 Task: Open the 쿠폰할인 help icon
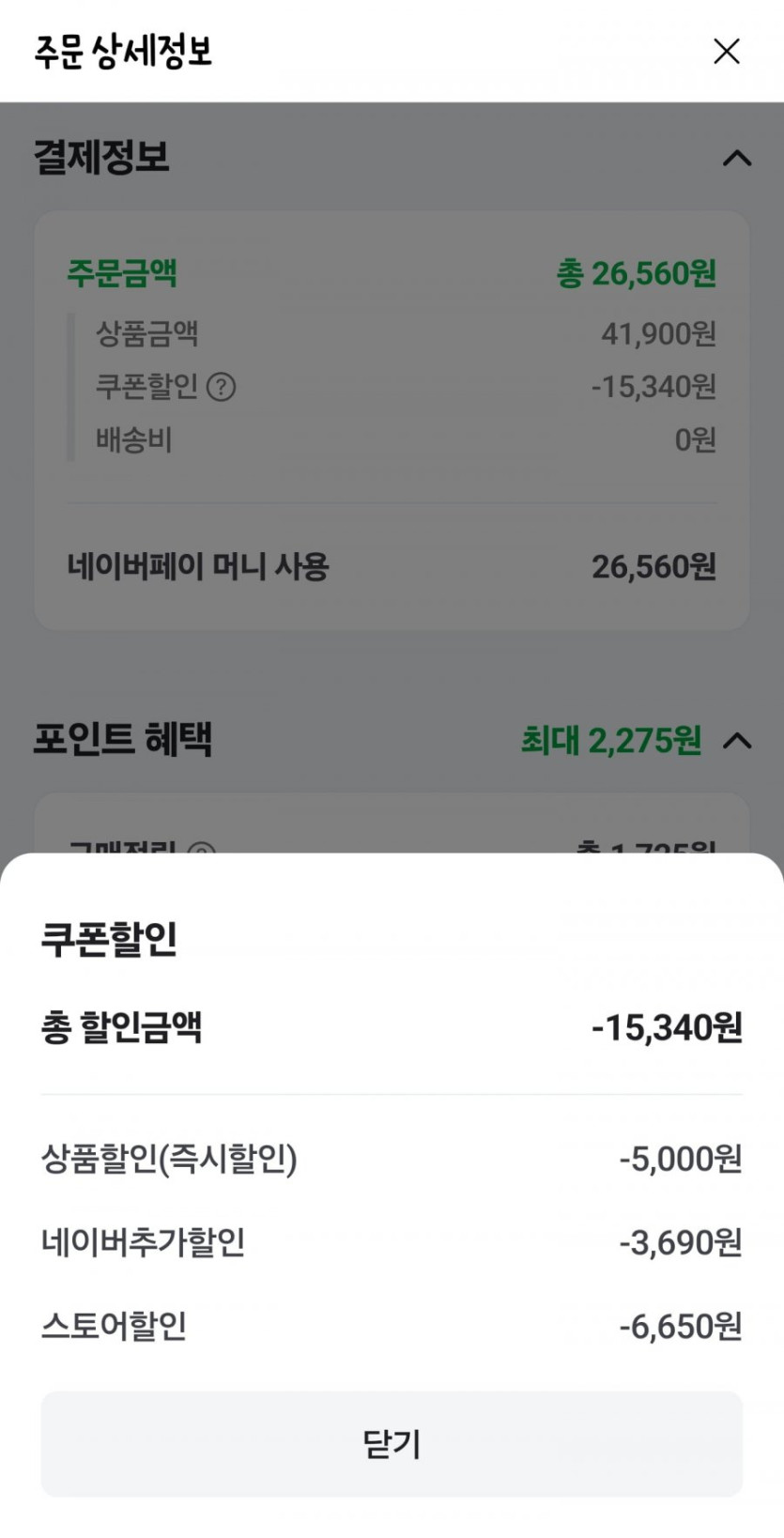(221, 387)
